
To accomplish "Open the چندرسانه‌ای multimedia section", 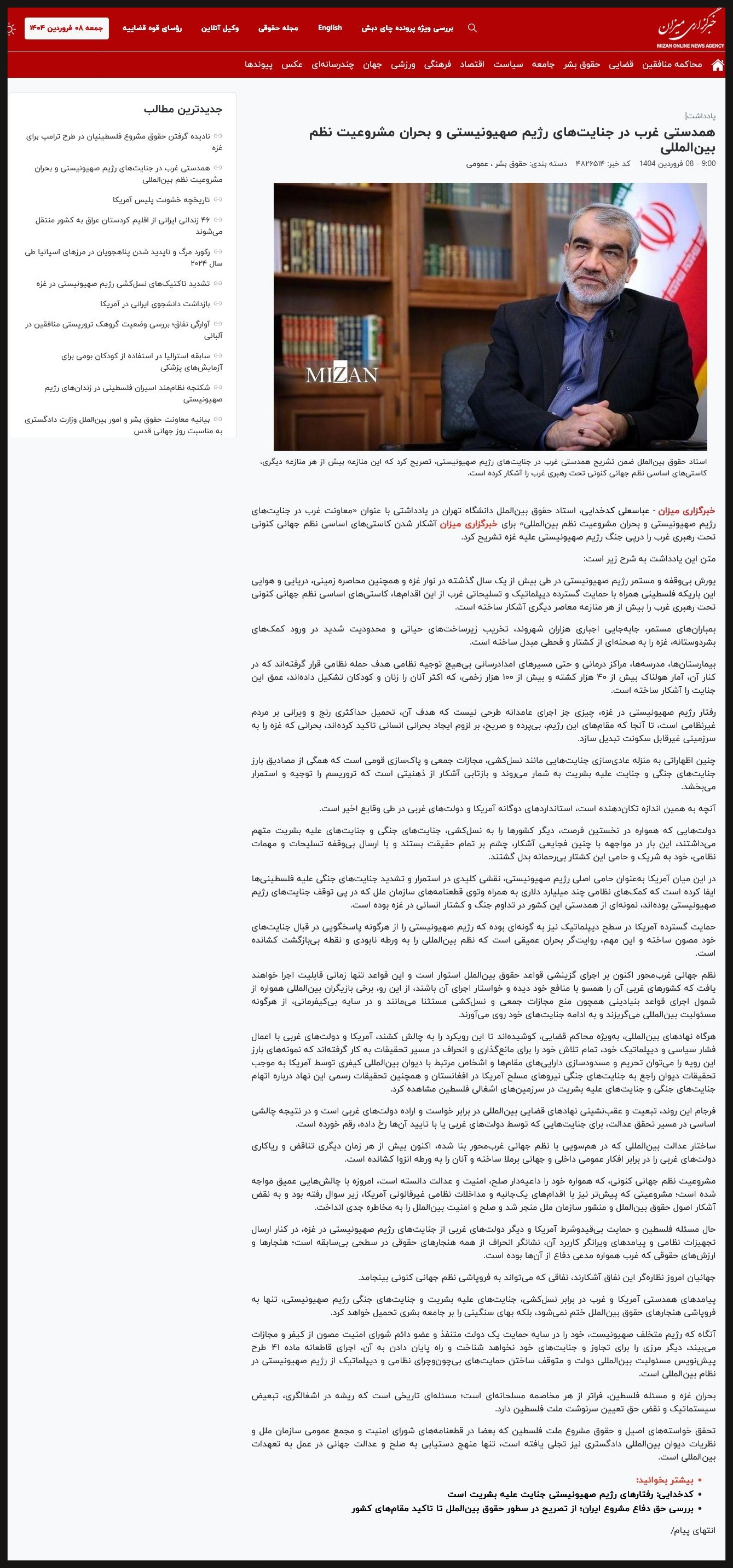I will click(337, 68).
